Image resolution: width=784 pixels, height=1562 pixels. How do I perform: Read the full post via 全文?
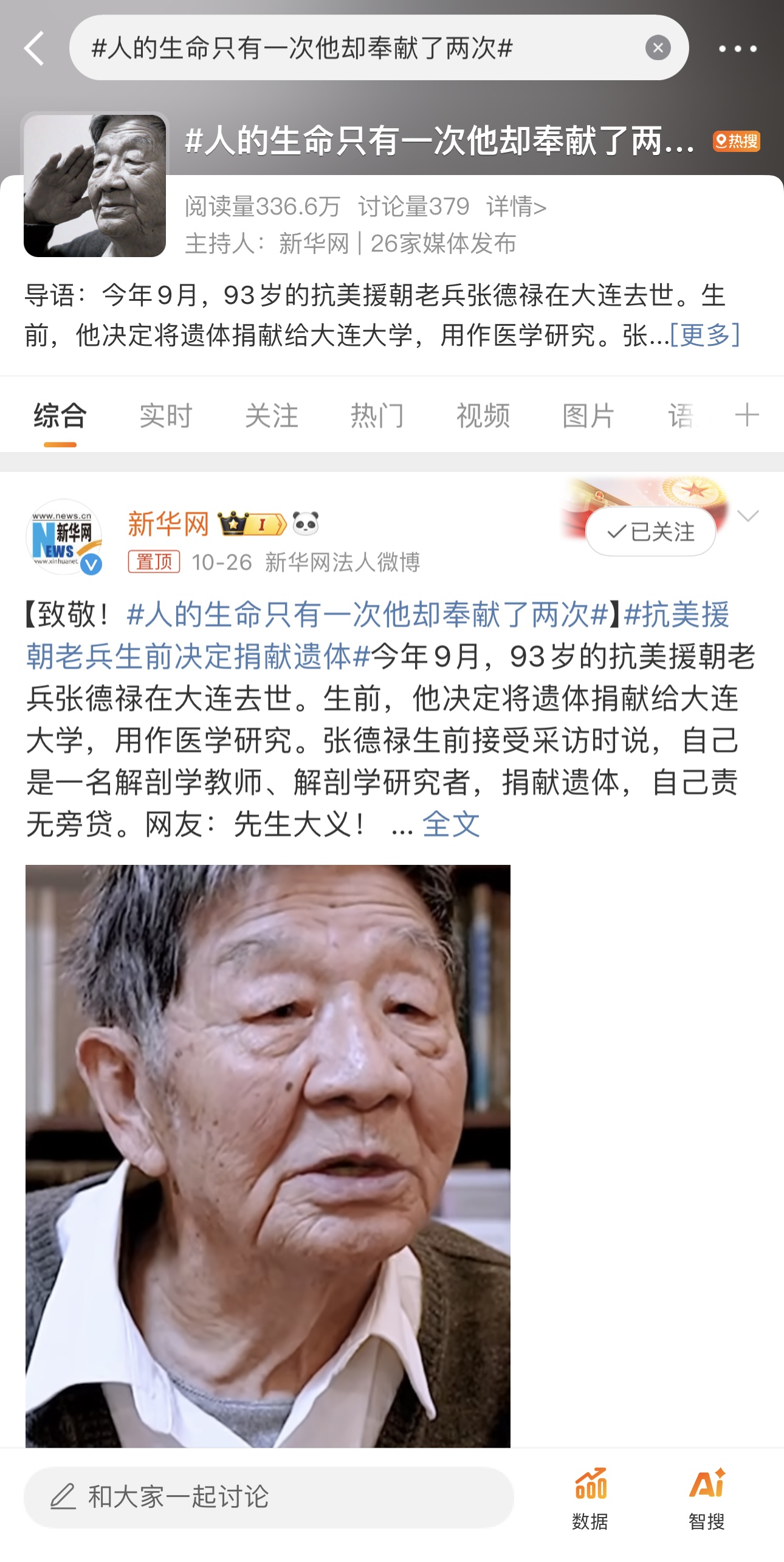[450, 825]
